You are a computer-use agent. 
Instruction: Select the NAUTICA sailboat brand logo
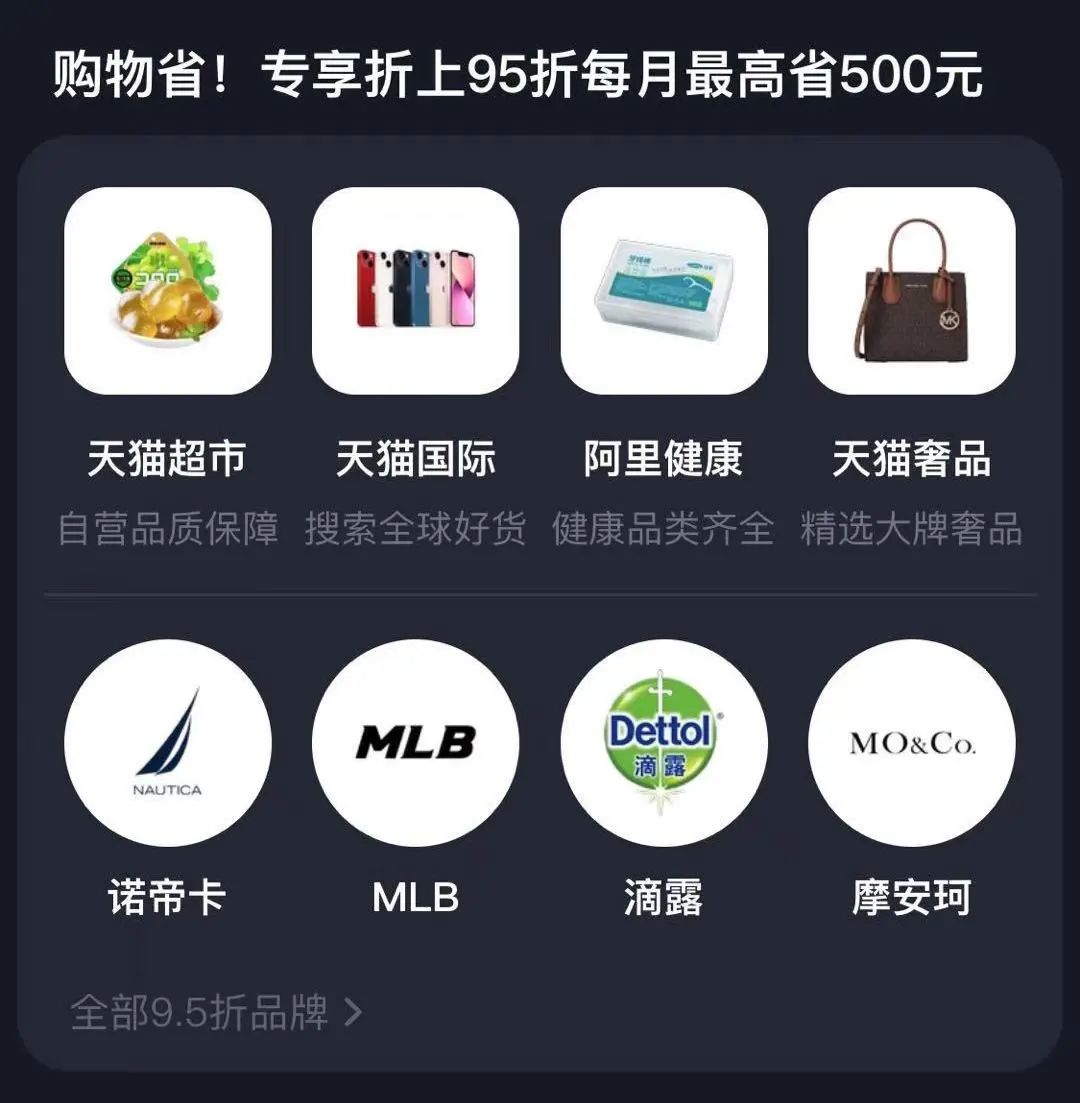[166, 742]
